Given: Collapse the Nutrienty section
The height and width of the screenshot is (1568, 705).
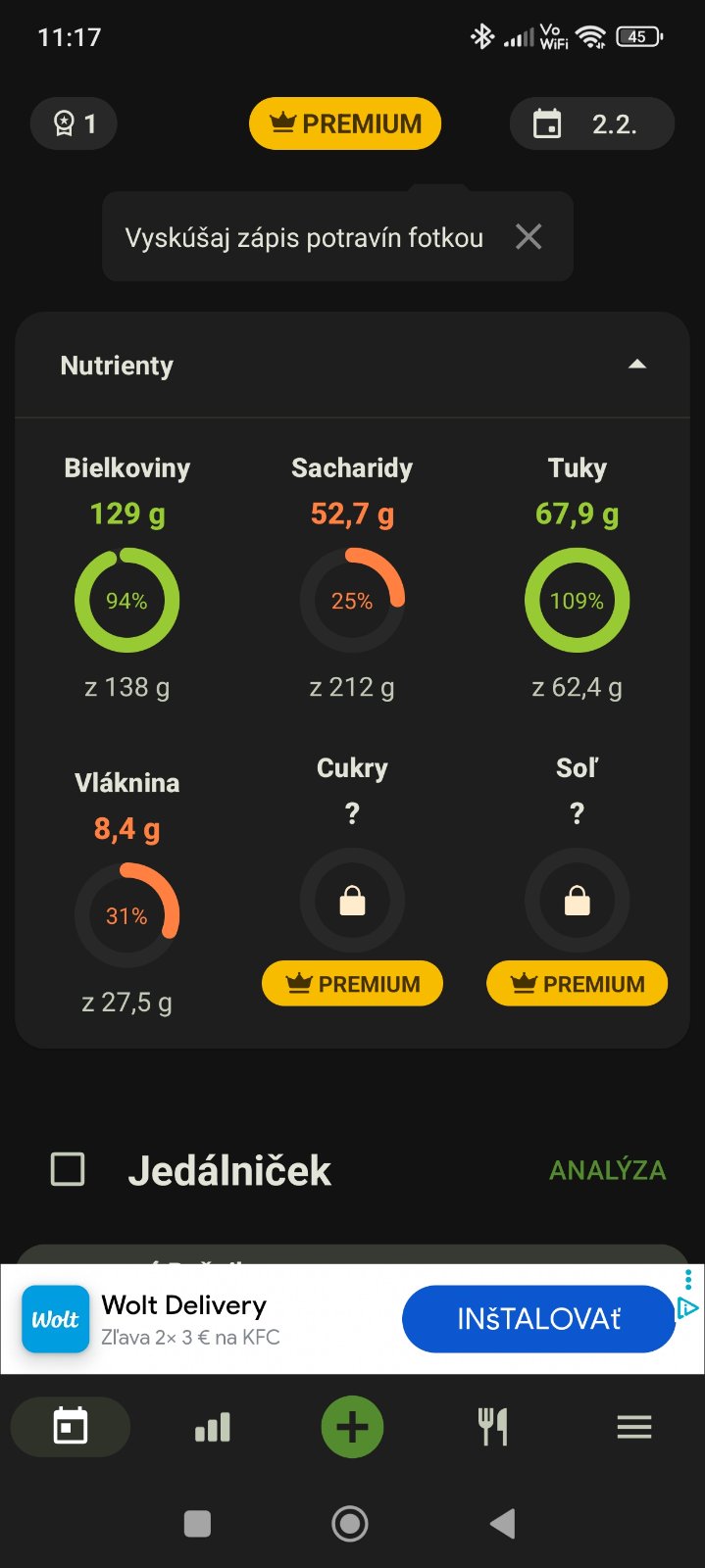Looking at the screenshot, I should [636, 365].
